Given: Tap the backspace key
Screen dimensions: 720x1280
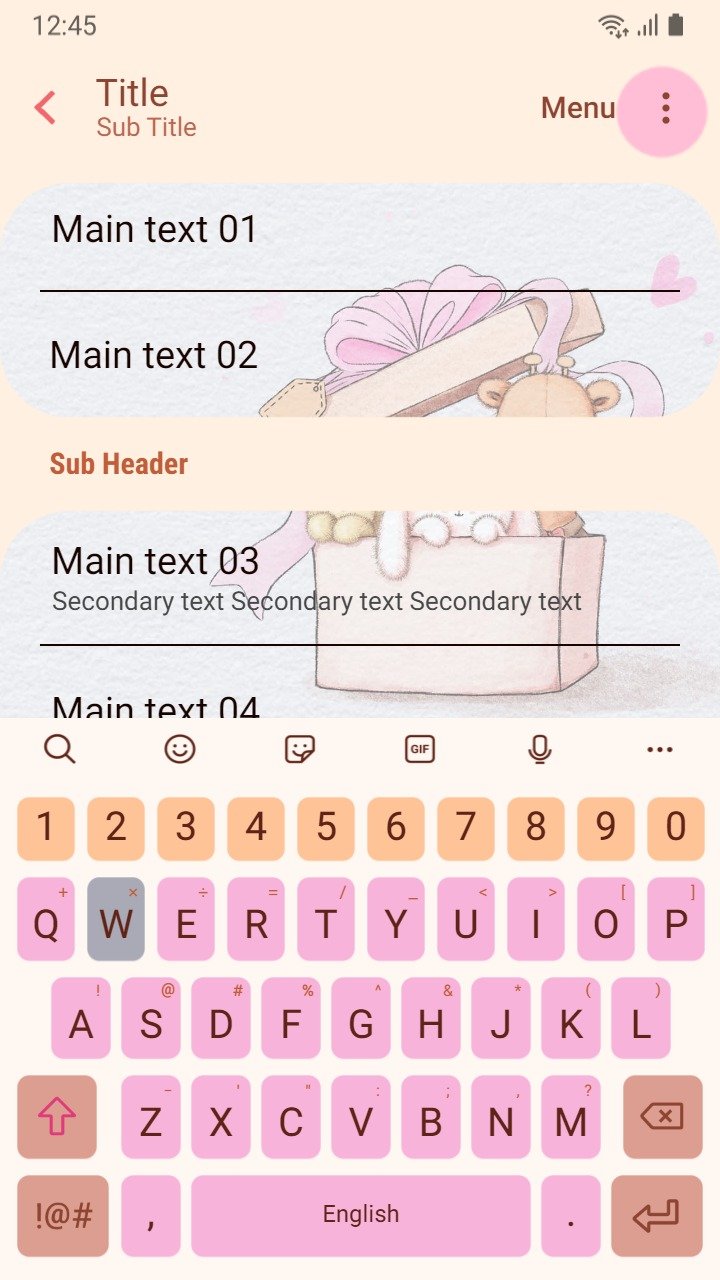Looking at the screenshot, I should coord(662,1117).
